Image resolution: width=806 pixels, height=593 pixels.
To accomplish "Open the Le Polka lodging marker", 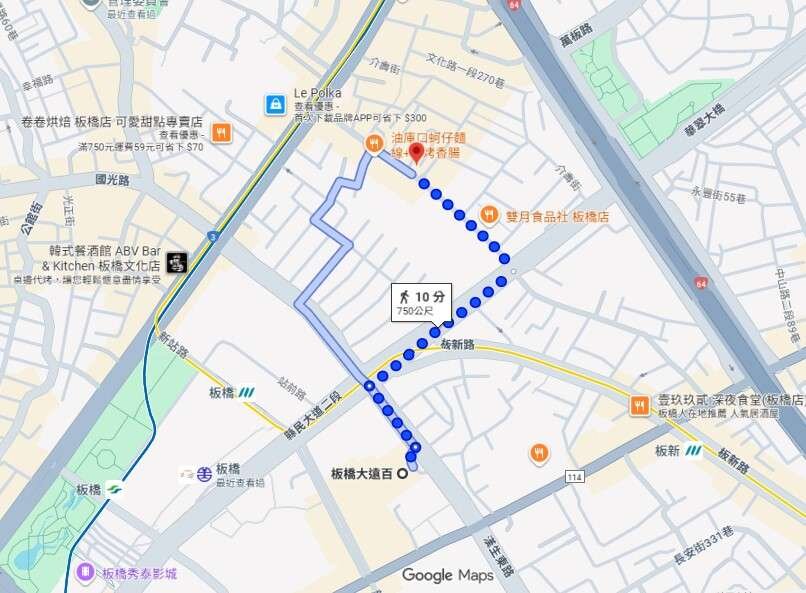I will tap(274, 104).
